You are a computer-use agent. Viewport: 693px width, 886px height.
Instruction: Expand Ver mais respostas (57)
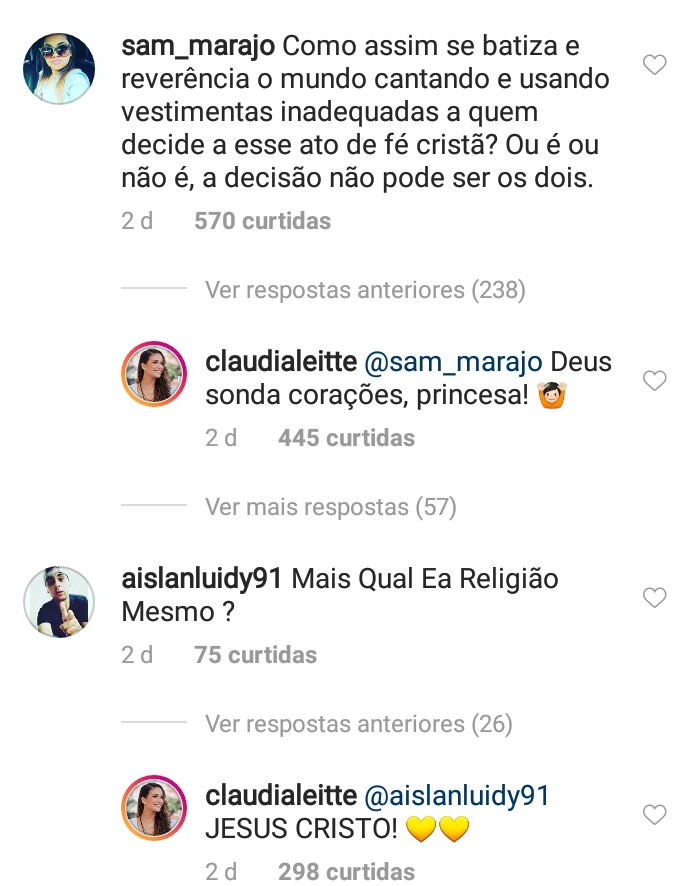point(330,507)
